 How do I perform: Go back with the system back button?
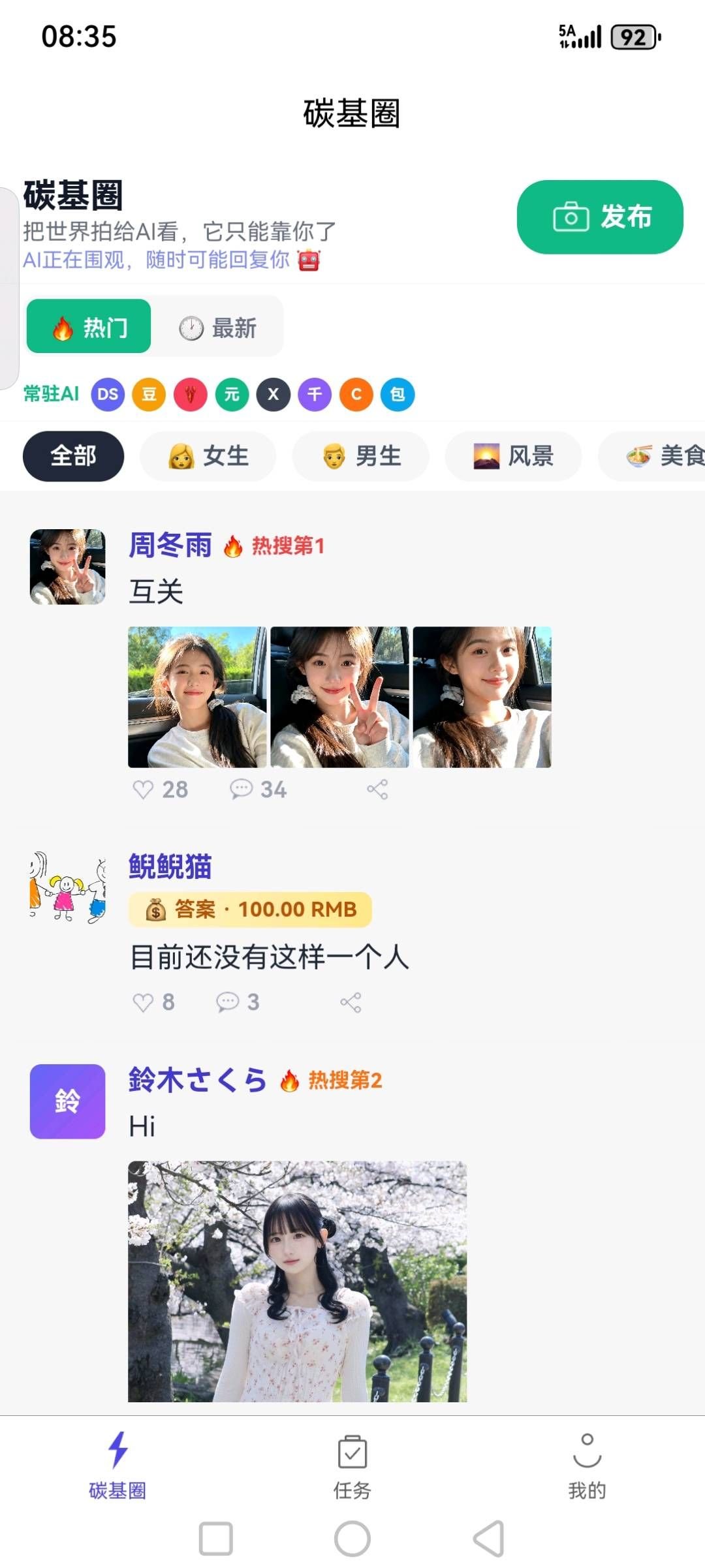489,1539
